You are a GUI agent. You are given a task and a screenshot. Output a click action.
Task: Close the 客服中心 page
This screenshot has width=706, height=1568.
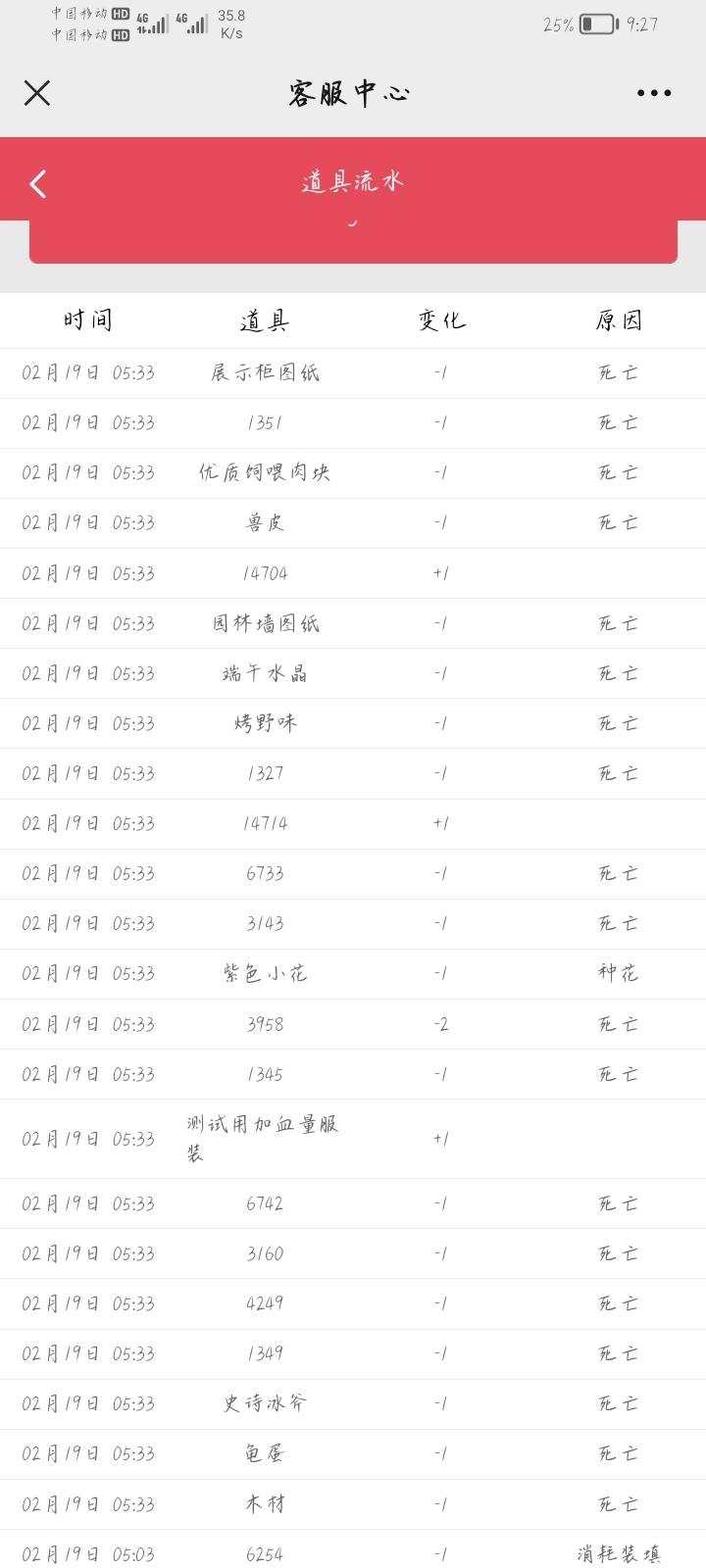(x=37, y=93)
